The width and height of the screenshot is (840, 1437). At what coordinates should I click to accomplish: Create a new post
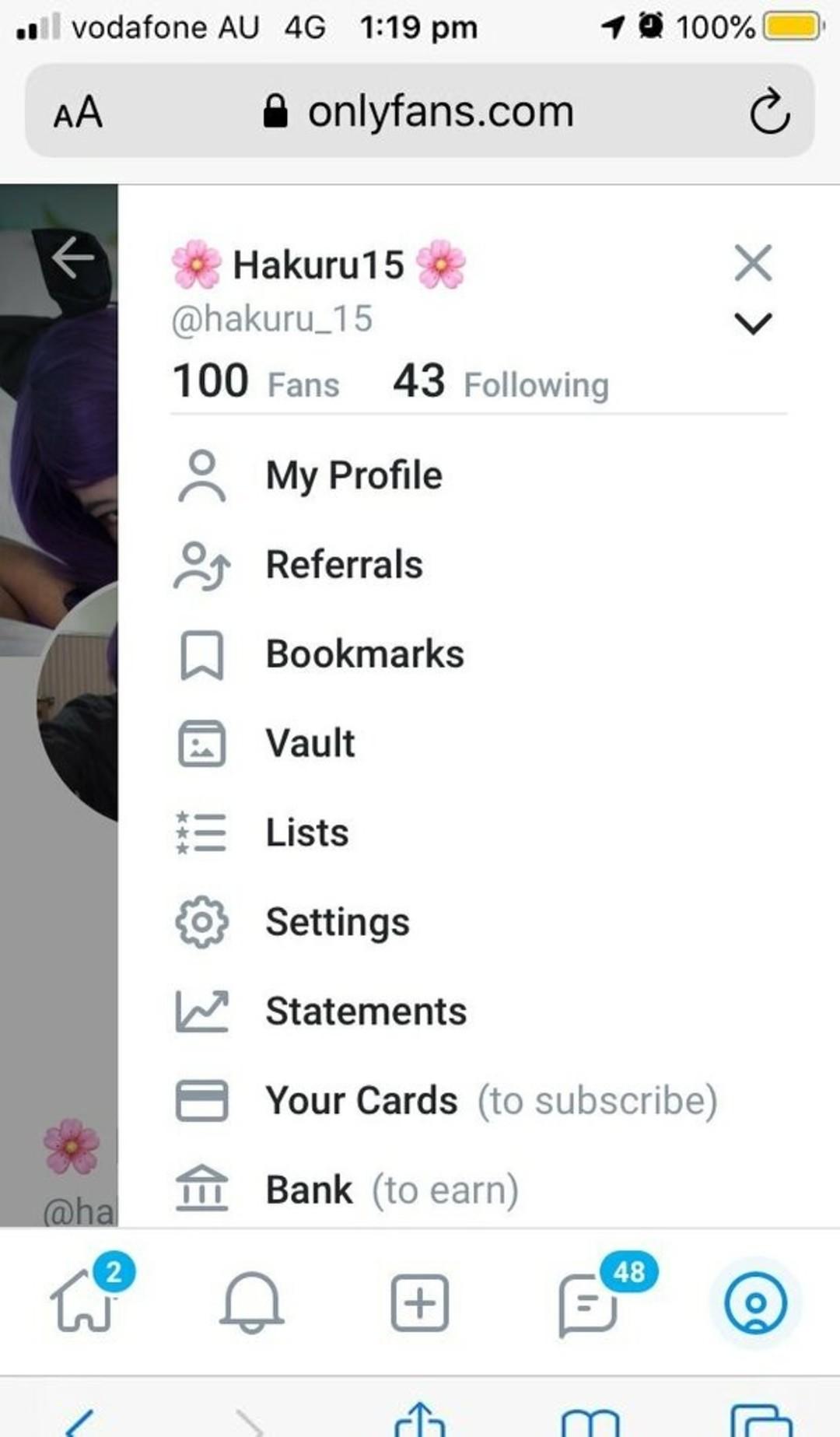pos(420,1302)
